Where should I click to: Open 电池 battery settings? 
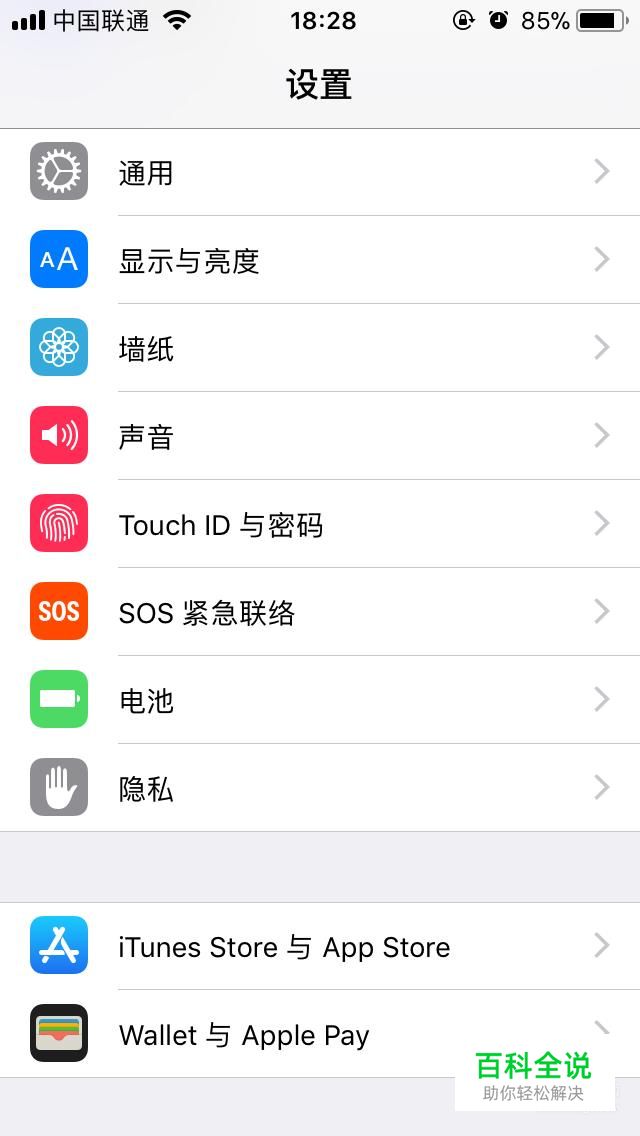[320, 700]
